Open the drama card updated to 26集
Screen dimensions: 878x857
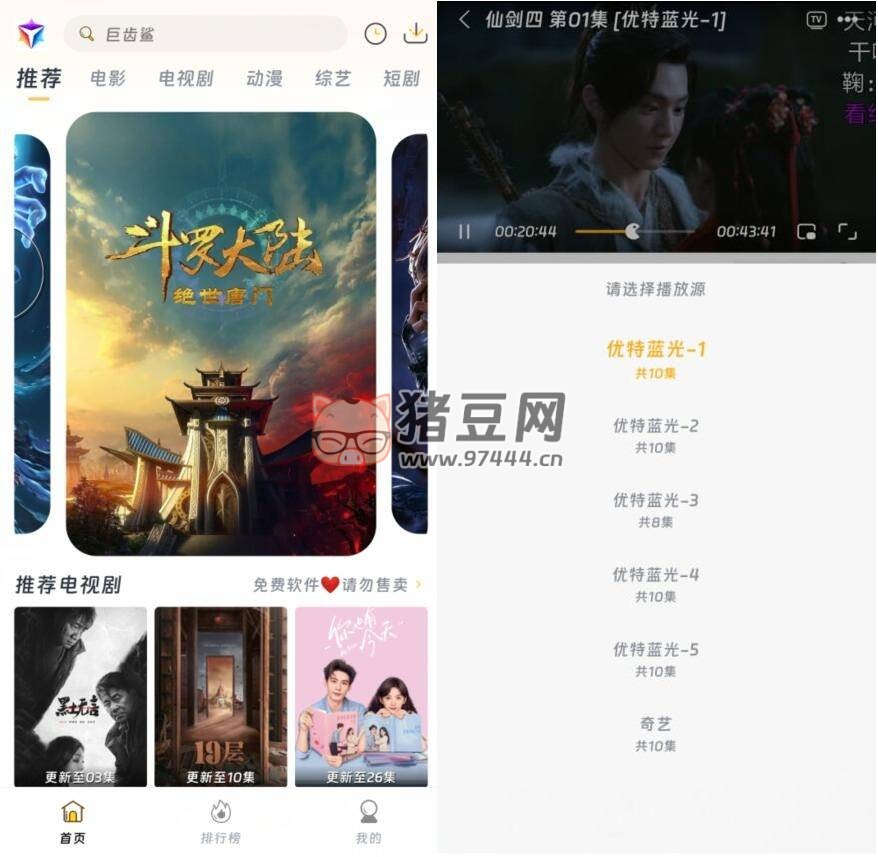coord(361,696)
